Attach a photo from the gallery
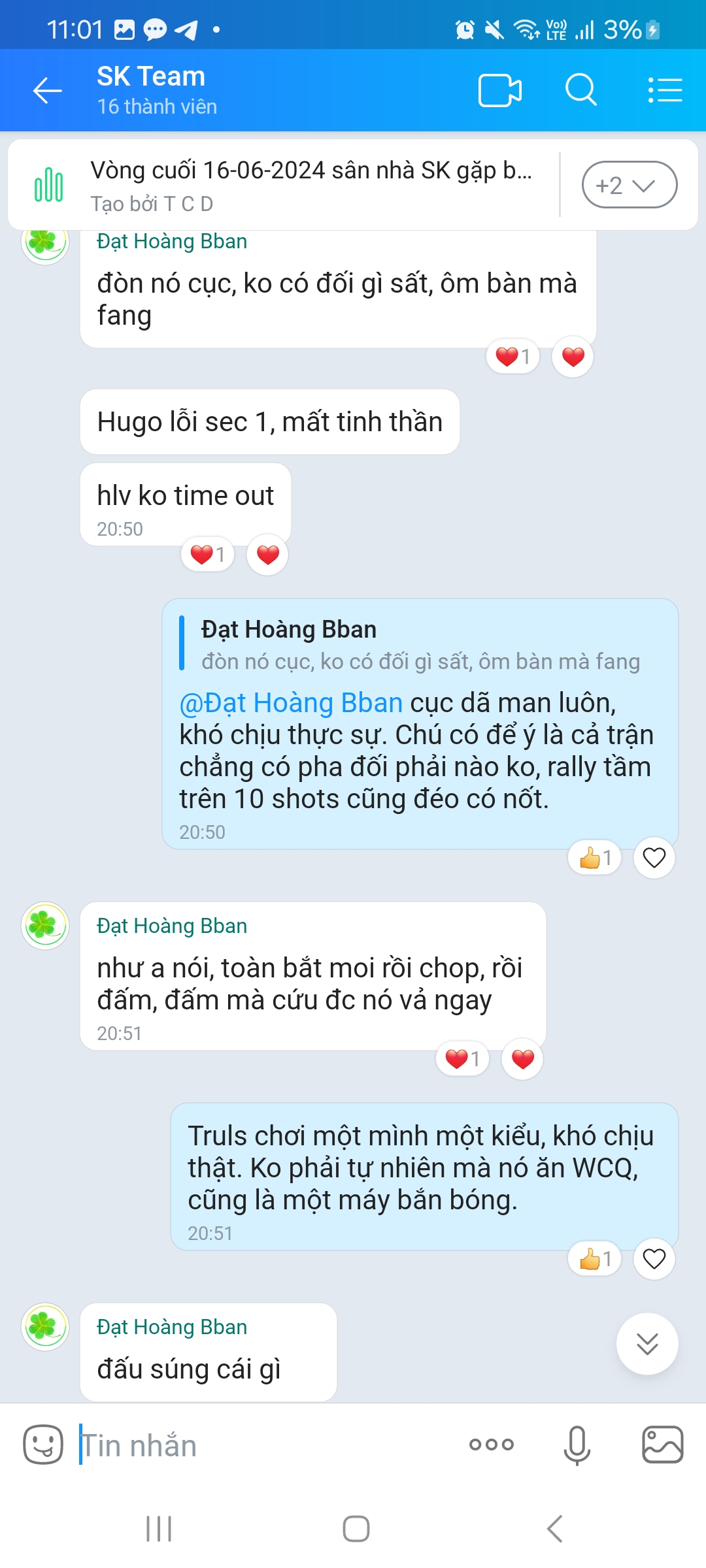 click(663, 1445)
